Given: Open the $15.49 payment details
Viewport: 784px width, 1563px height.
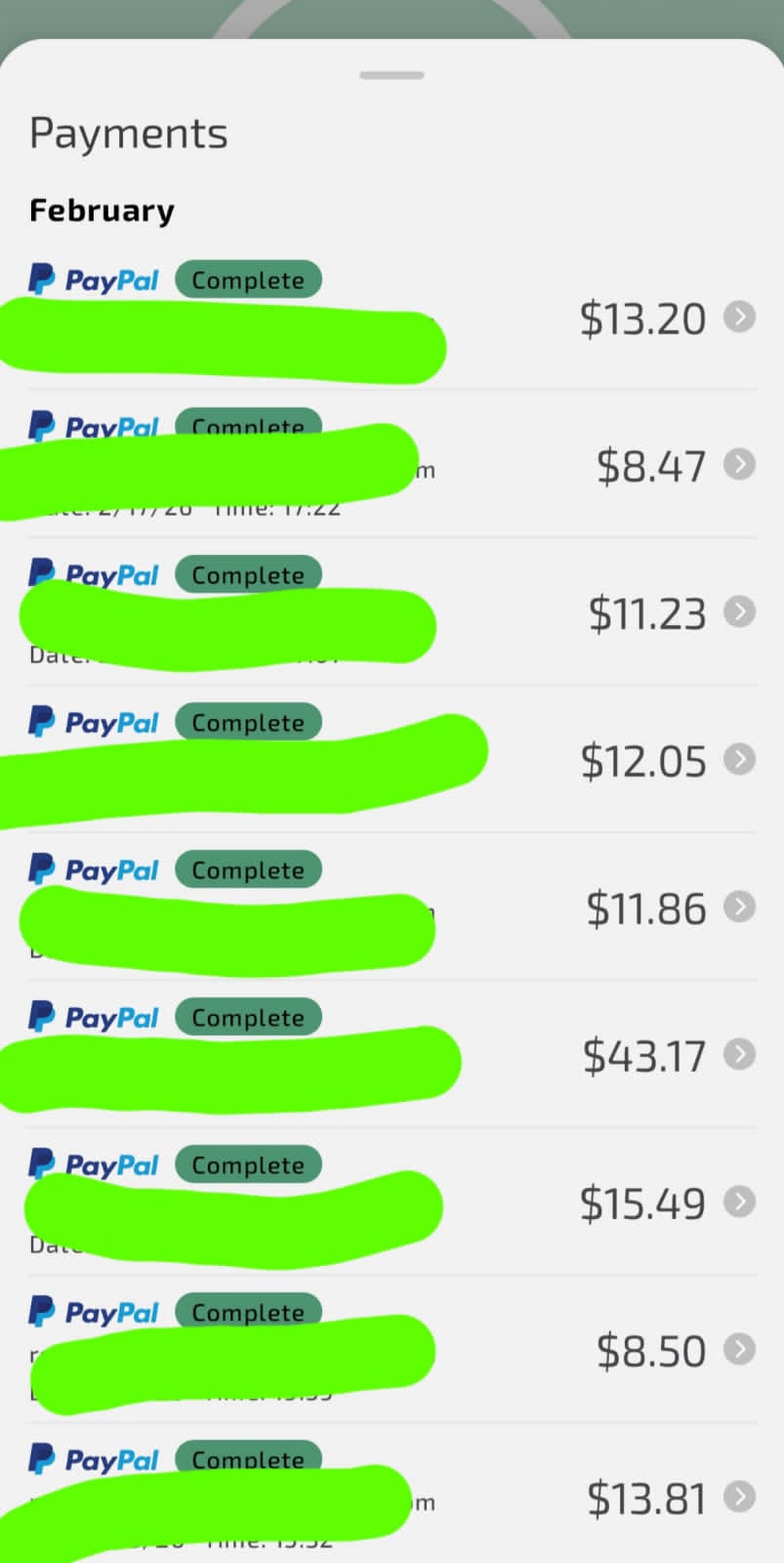Looking at the screenshot, I should click(739, 1203).
